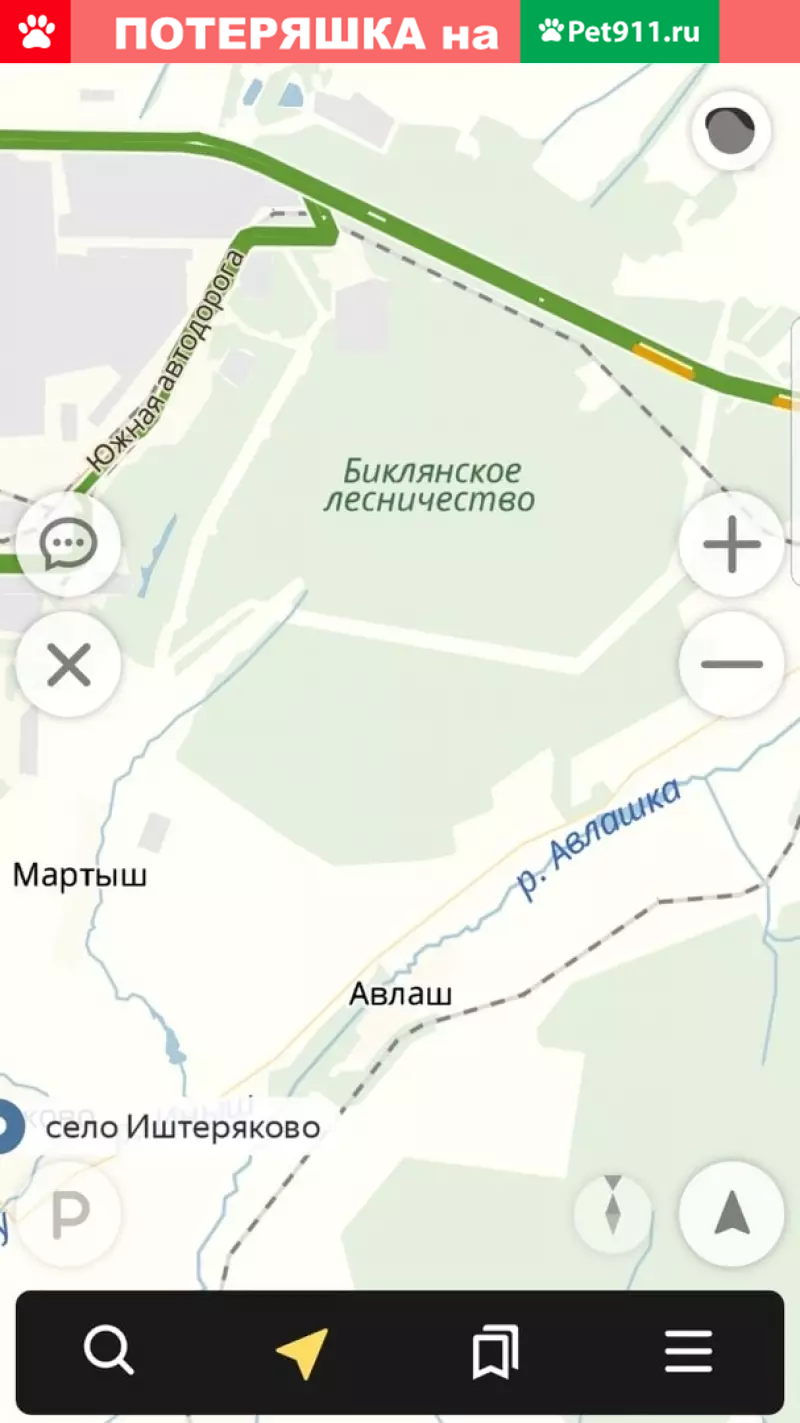
Task: Cancel route with the X button
Action: click(68, 664)
